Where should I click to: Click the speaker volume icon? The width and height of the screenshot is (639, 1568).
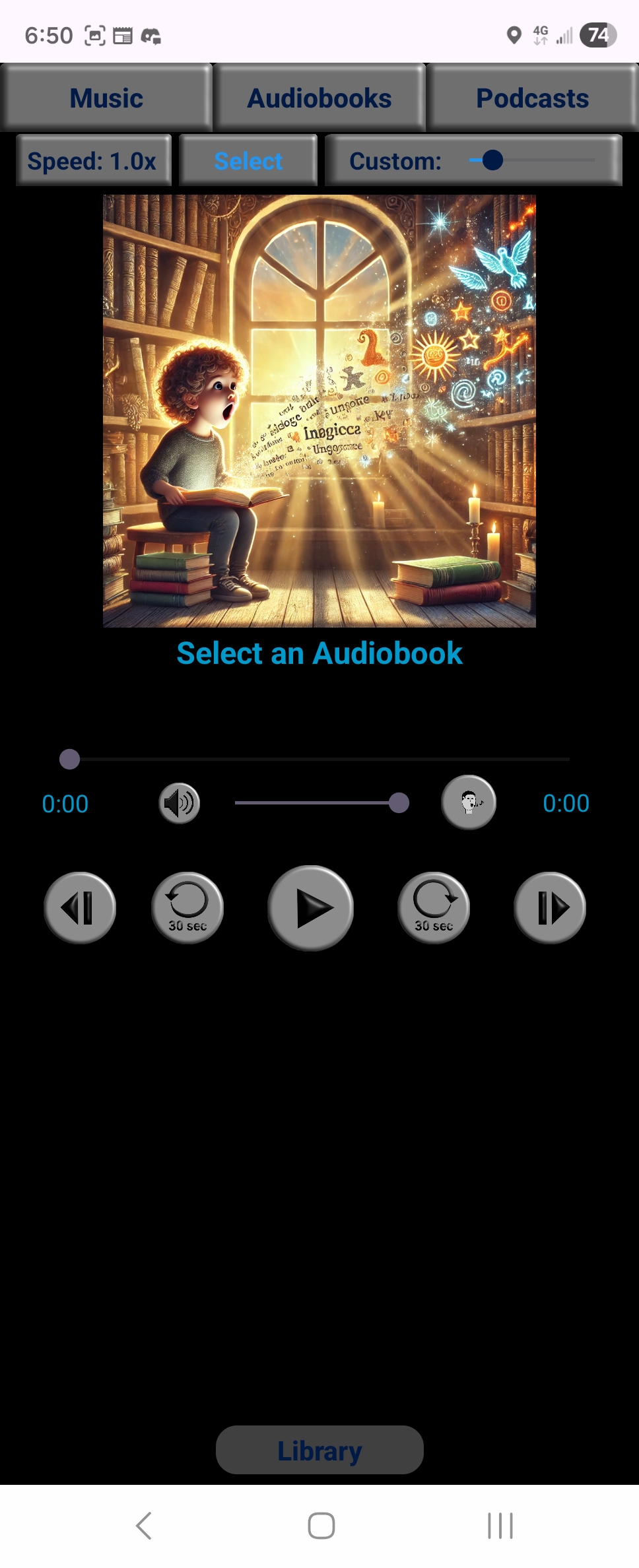point(178,803)
